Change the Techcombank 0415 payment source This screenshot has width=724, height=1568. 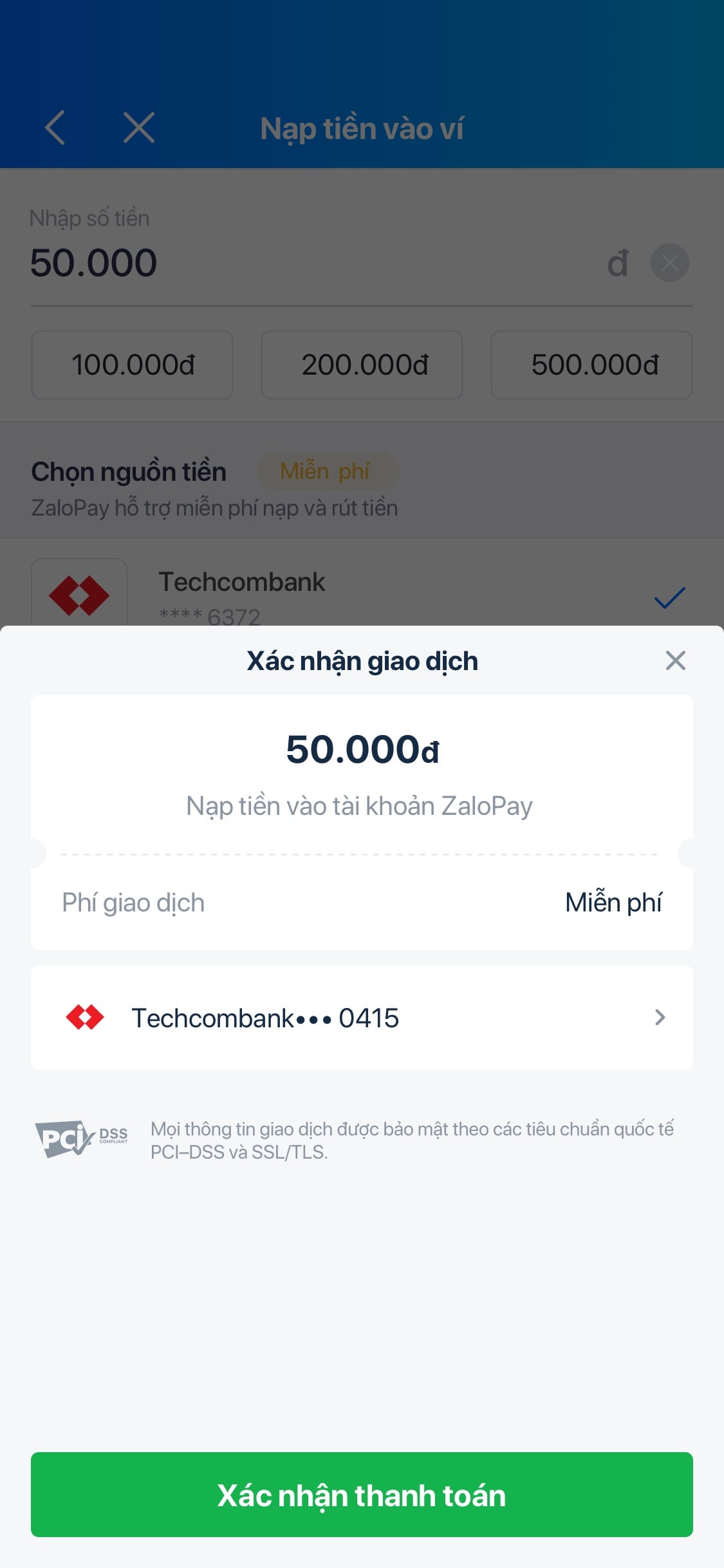(362, 1018)
